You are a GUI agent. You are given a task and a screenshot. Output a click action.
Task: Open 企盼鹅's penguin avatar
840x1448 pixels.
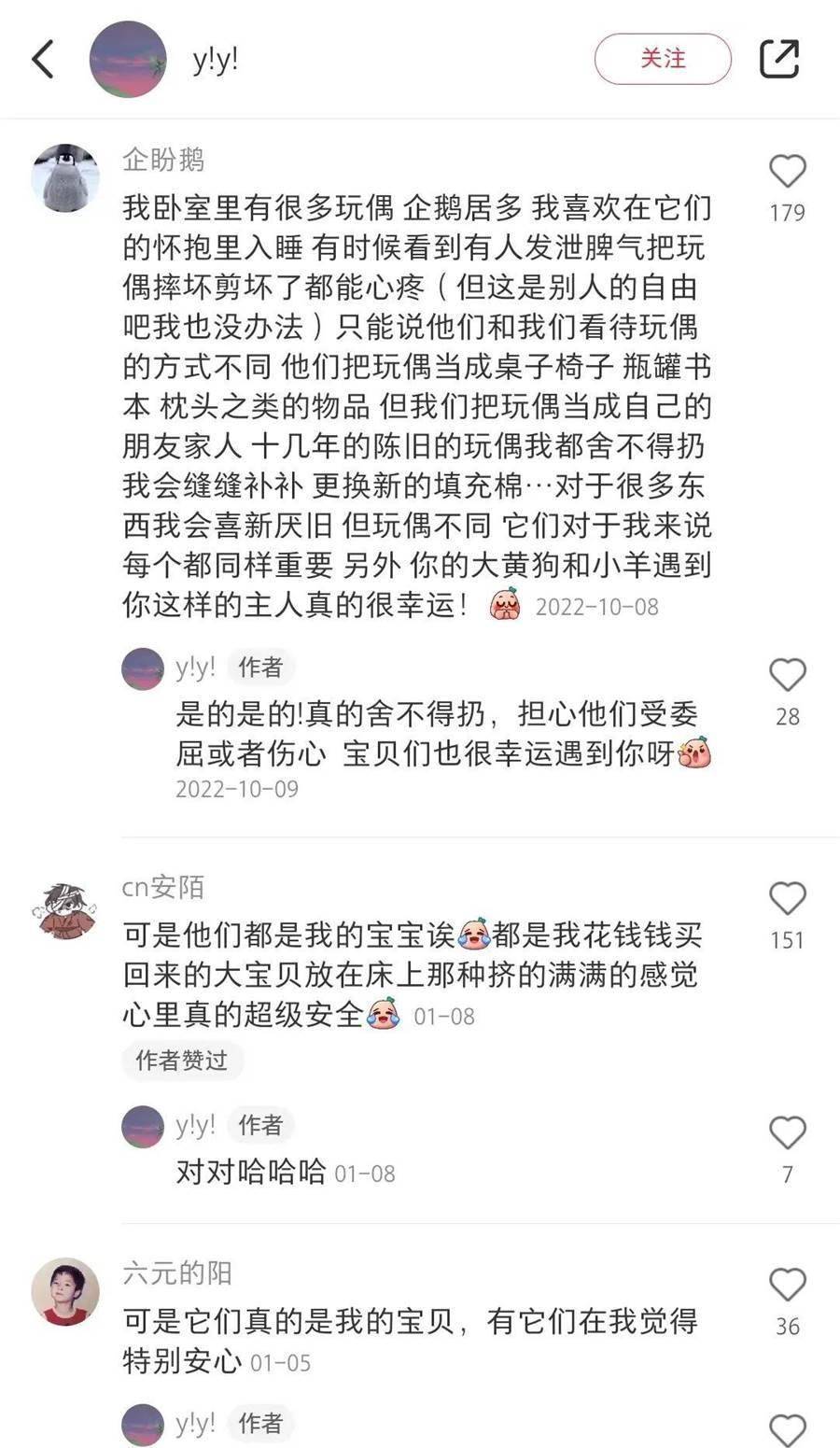coord(65,177)
